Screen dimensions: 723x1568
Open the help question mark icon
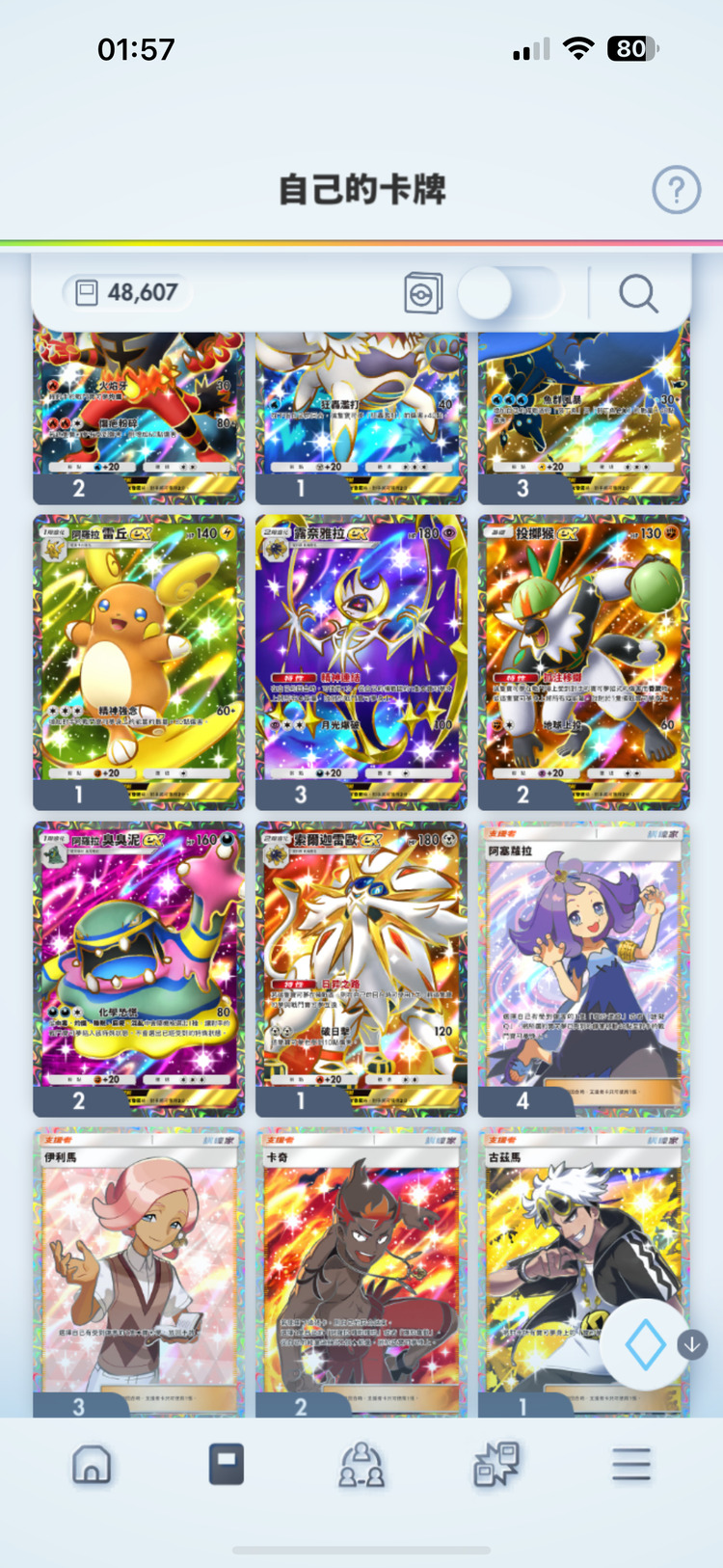tap(676, 190)
